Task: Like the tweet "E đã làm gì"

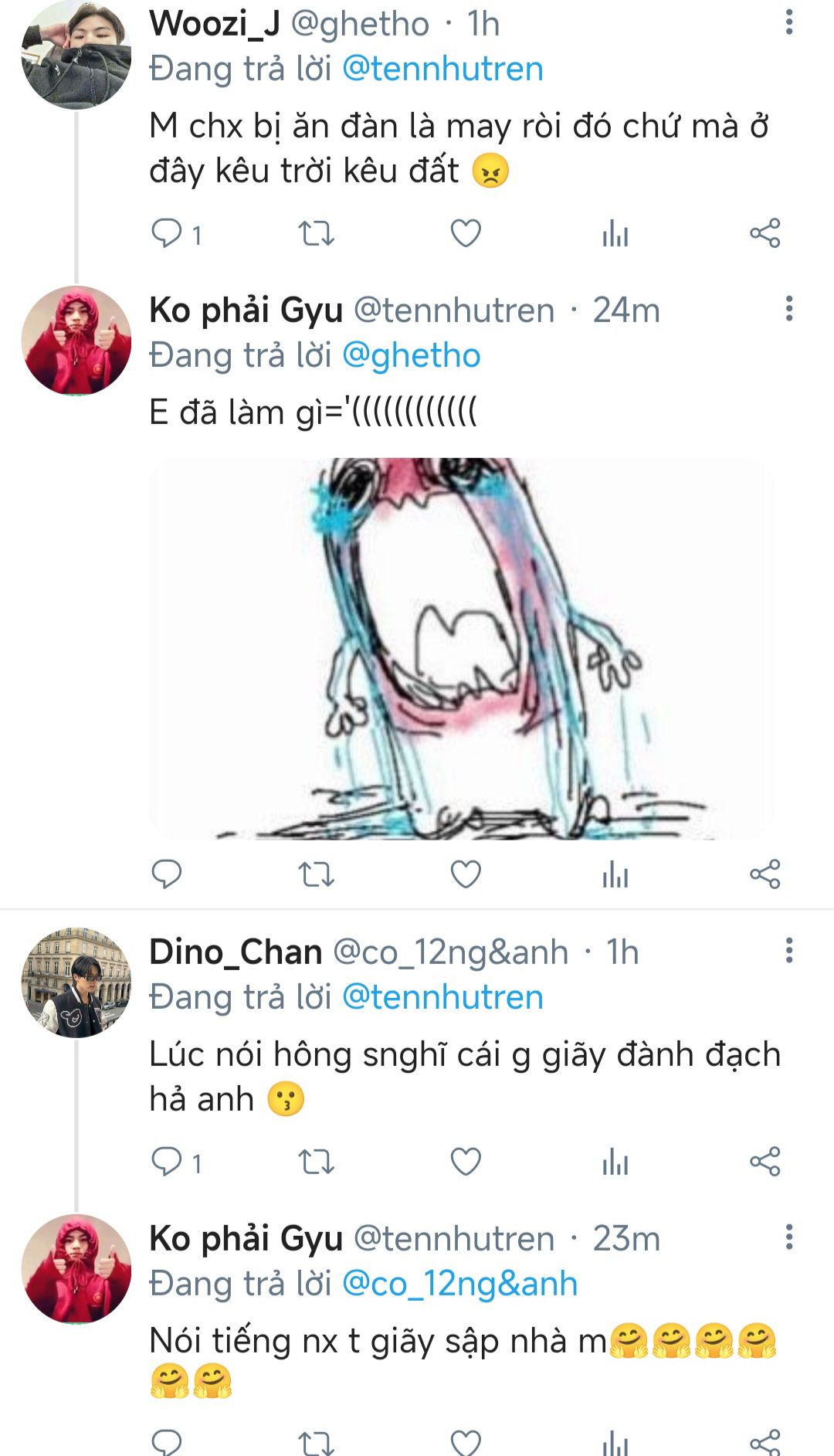Action: tap(466, 874)
